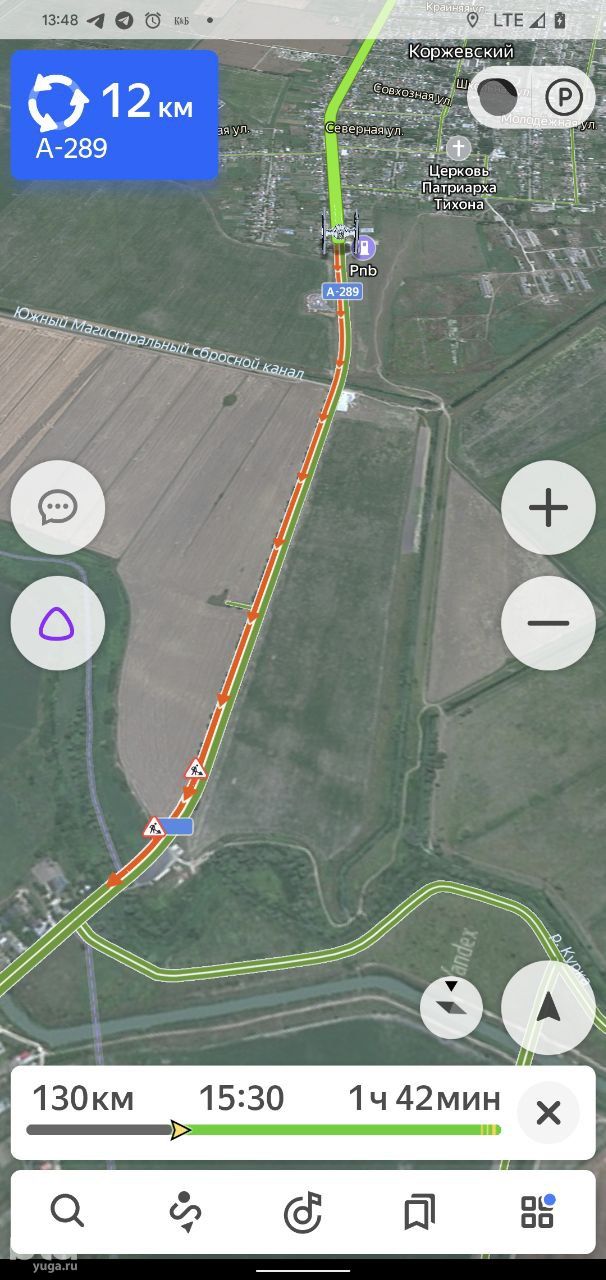The image size is (606, 1280).
Task: Open the services menu grid
Action: (x=538, y=1212)
